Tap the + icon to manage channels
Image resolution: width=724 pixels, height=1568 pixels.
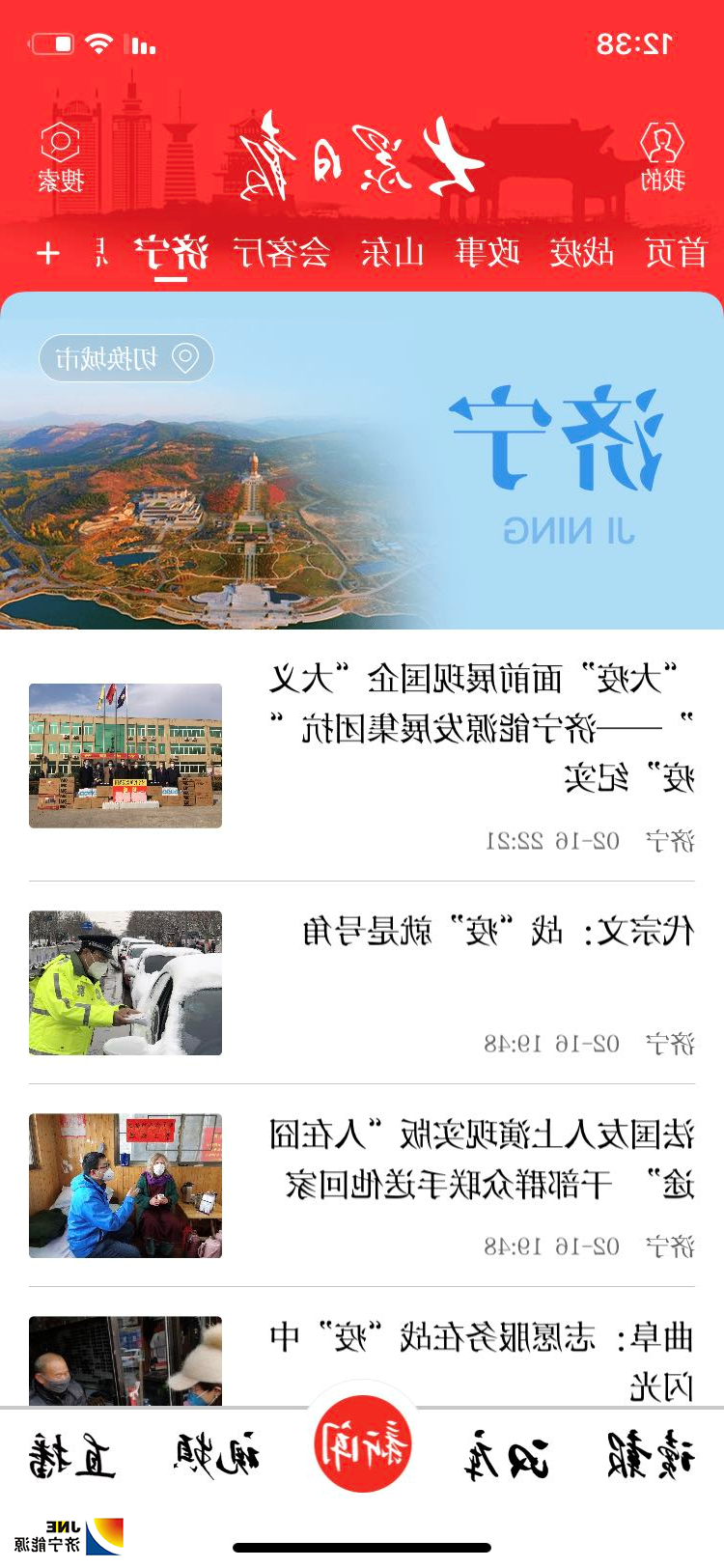pyautogui.click(x=46, y=254)
